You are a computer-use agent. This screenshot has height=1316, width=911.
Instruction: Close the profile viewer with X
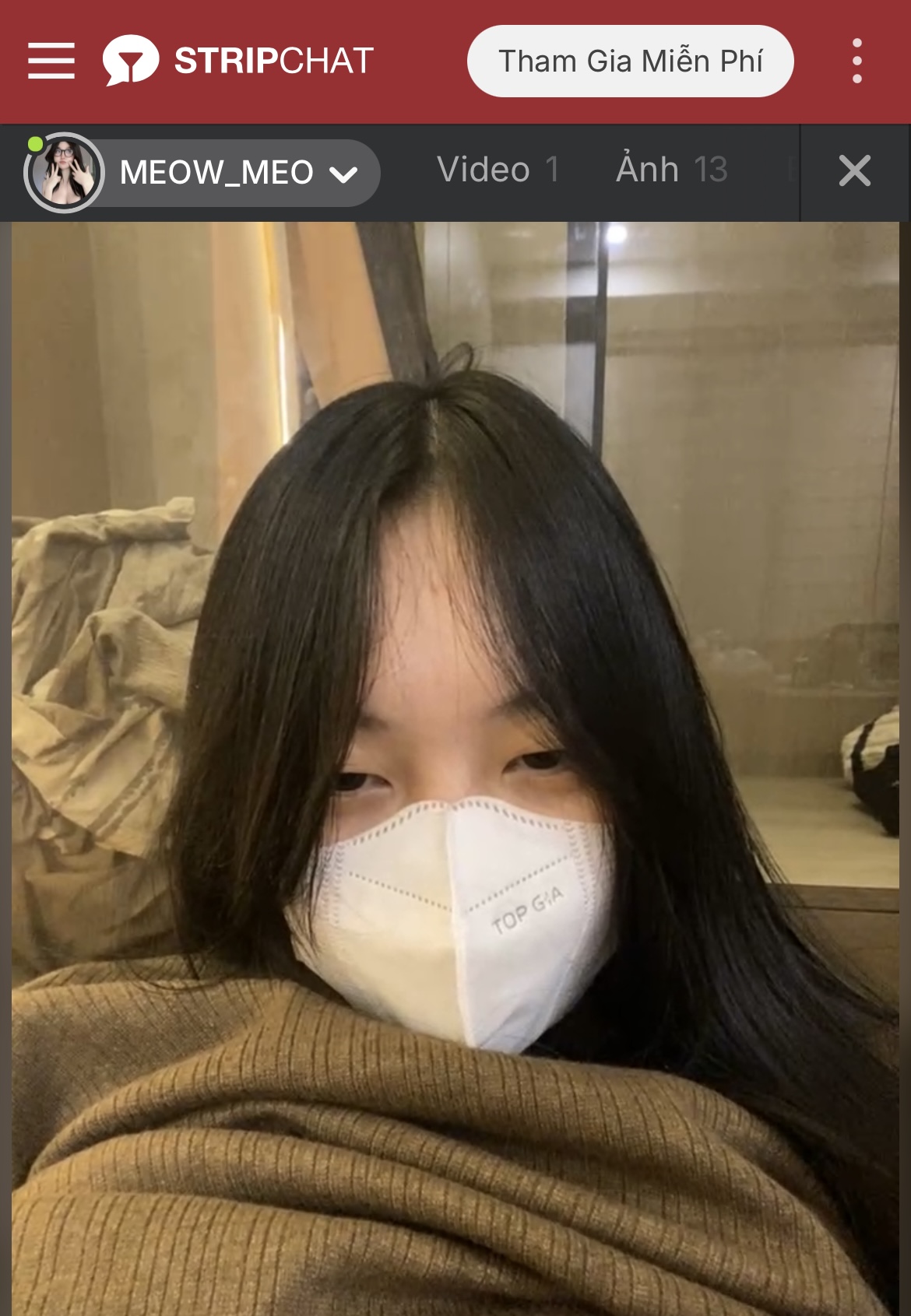(x=854, y=170)
